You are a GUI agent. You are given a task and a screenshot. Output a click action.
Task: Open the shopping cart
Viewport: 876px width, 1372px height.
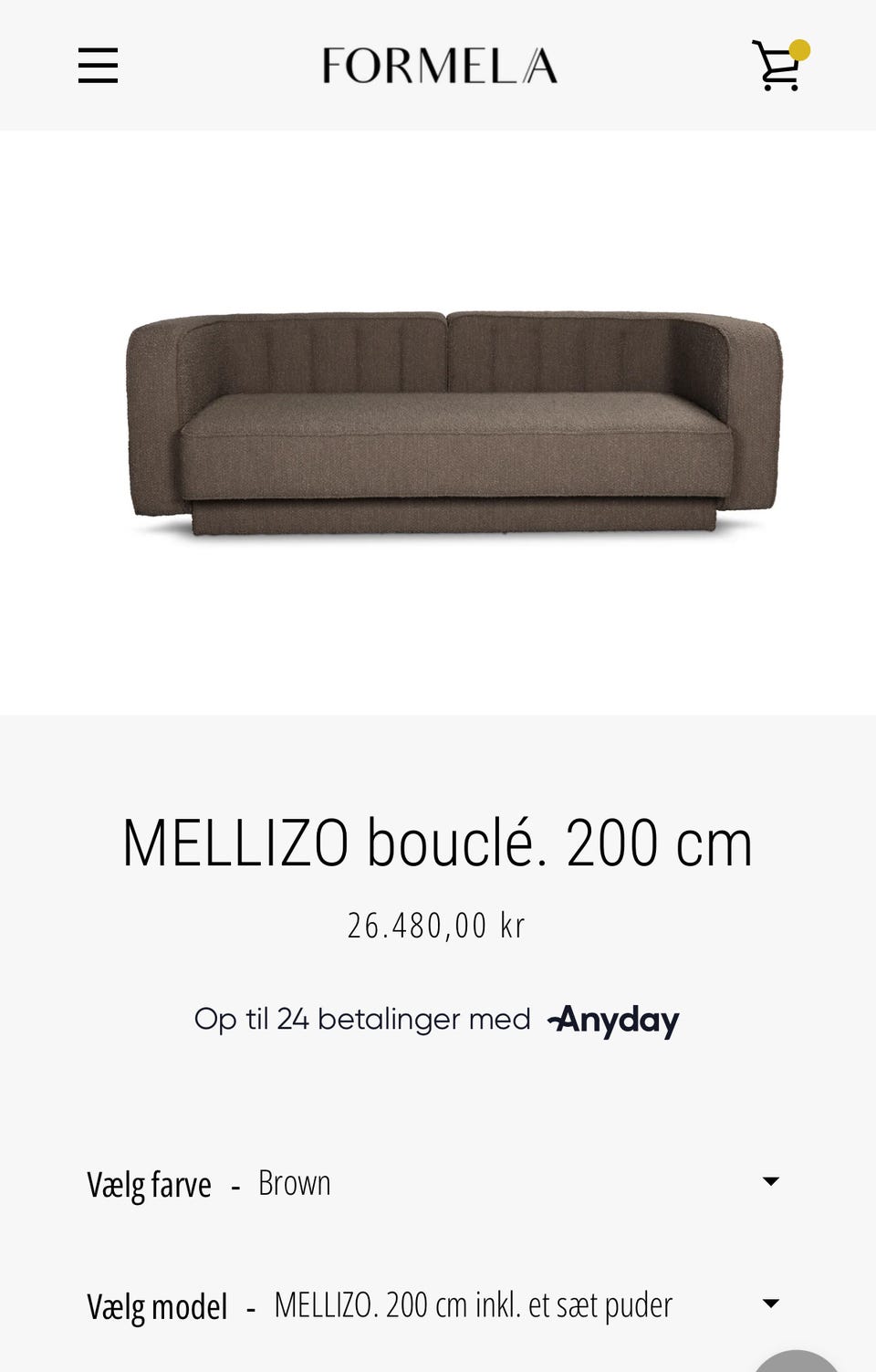click(777, 66)
